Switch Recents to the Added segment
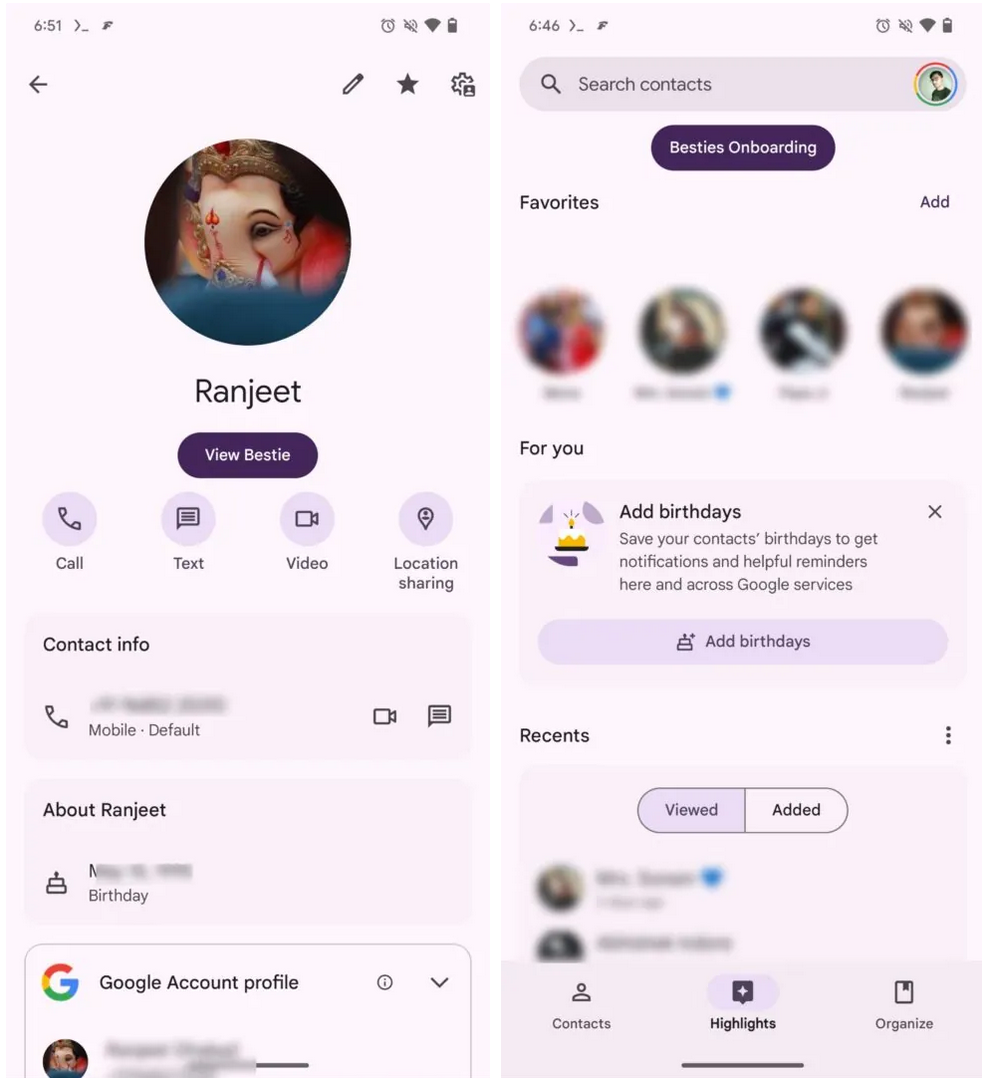 tap(796, 810)
